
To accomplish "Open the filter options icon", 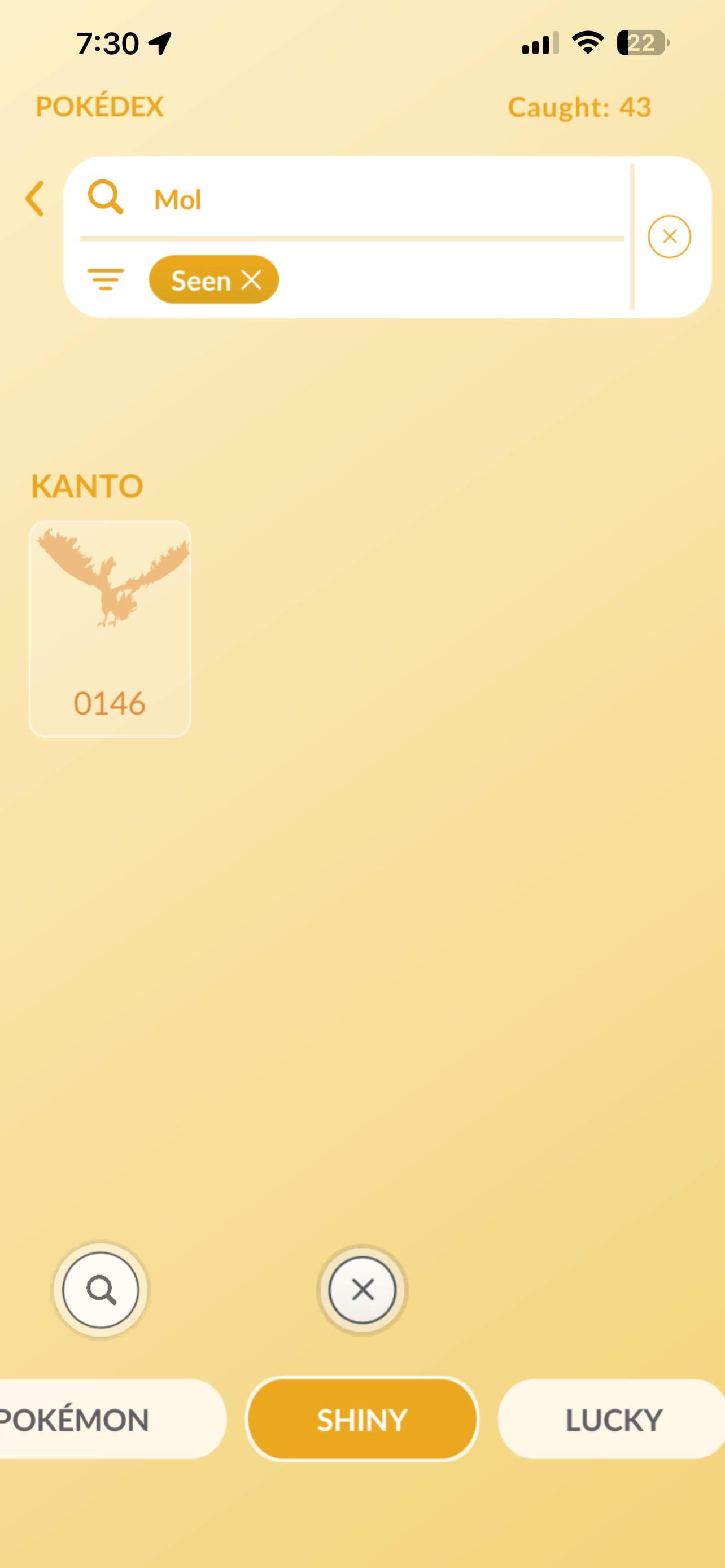I will (x=106, y=279).
